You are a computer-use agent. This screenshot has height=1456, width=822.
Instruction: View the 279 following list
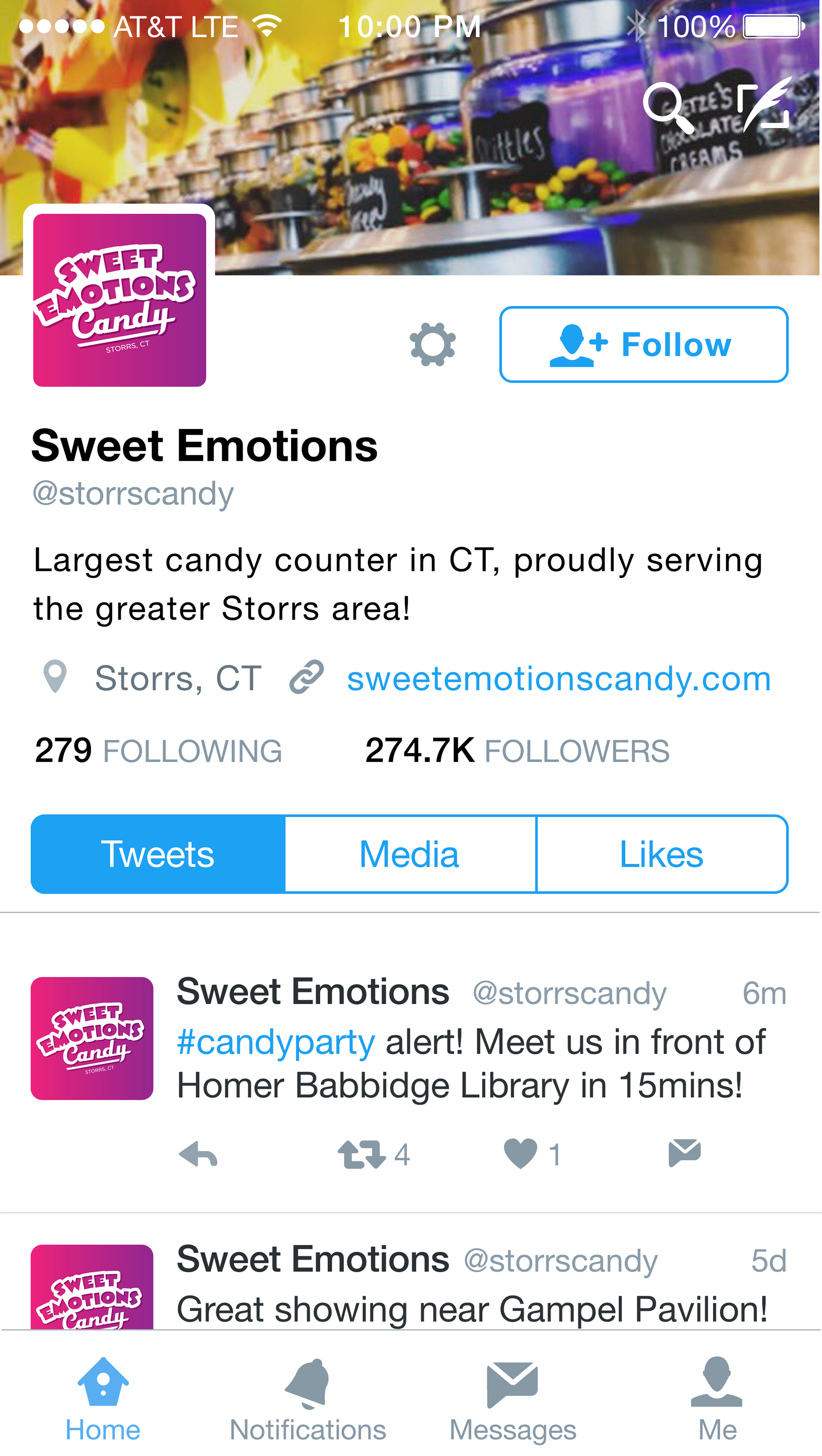click(158, 751)
